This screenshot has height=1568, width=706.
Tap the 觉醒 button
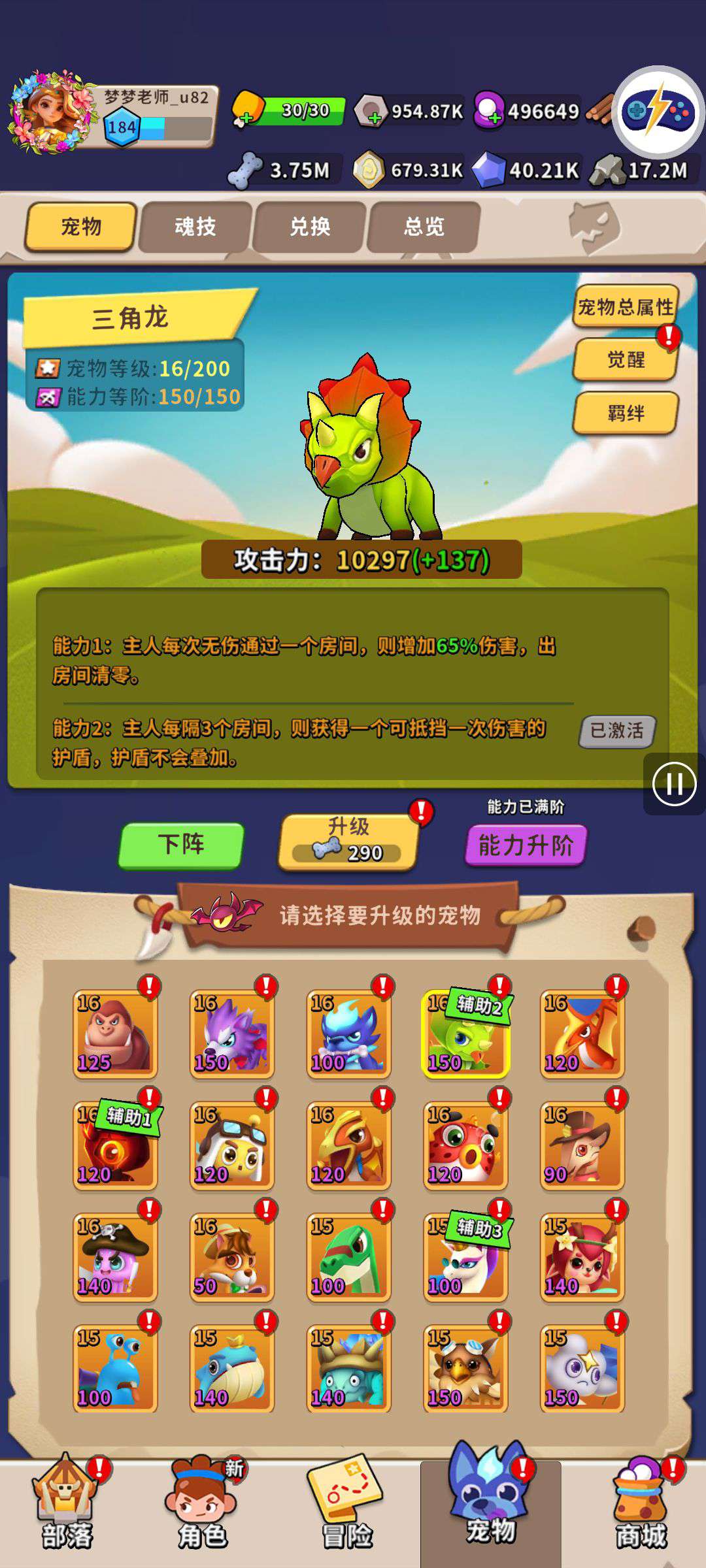coord(625,359)
